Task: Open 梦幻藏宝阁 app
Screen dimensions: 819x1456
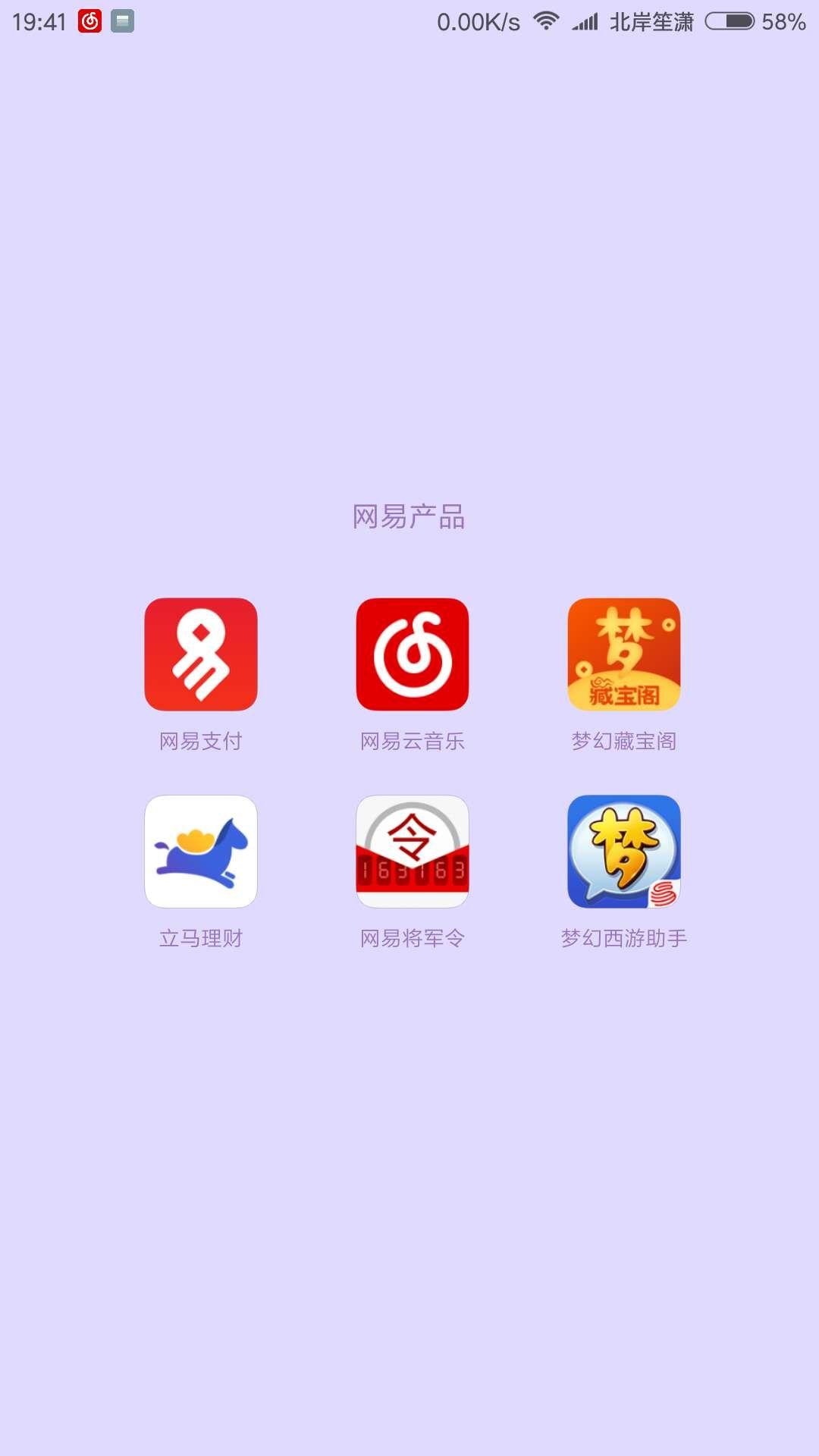Action: [624, 654]
